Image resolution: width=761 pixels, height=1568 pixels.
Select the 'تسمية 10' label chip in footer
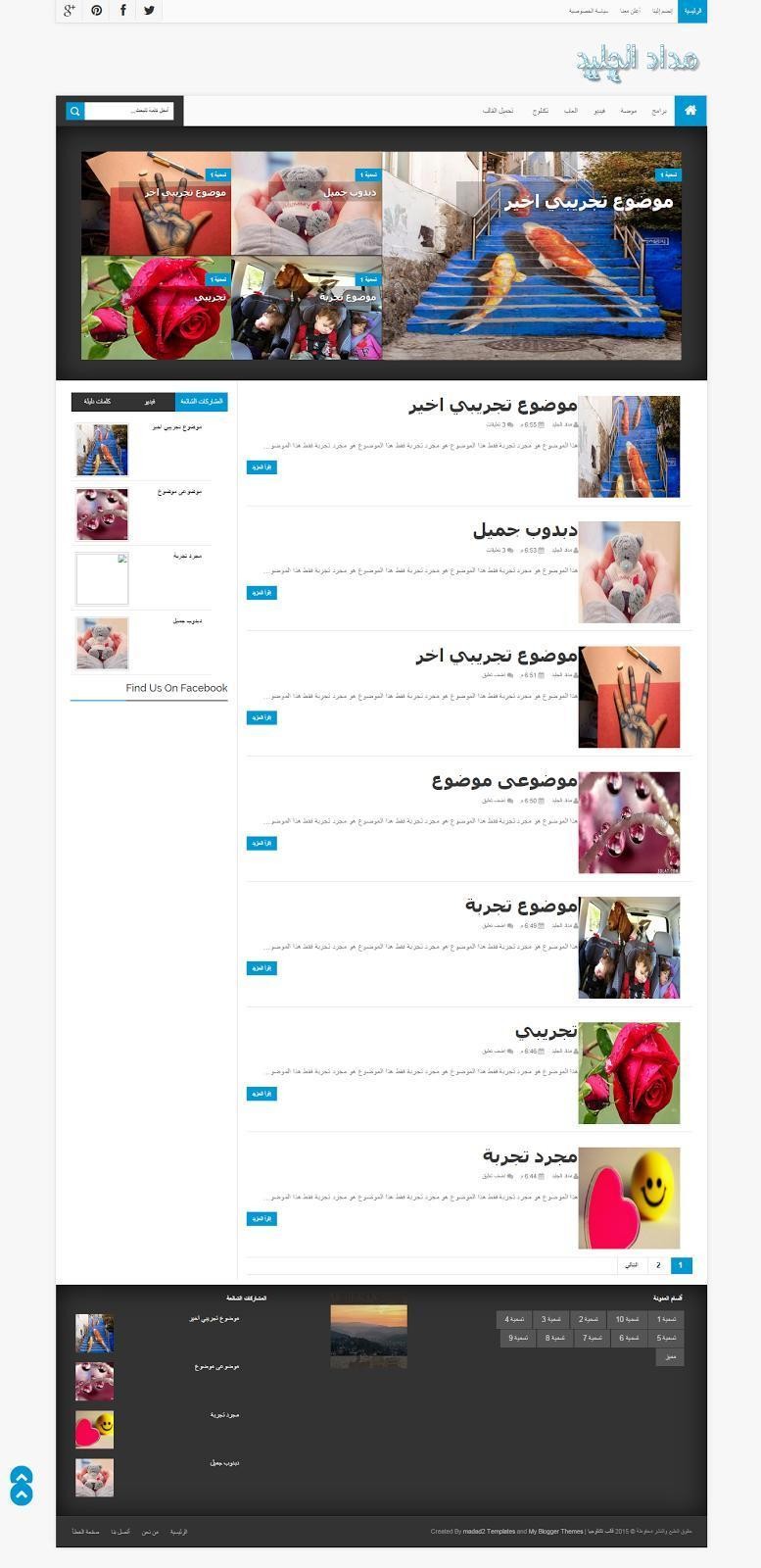[627, 1319]
